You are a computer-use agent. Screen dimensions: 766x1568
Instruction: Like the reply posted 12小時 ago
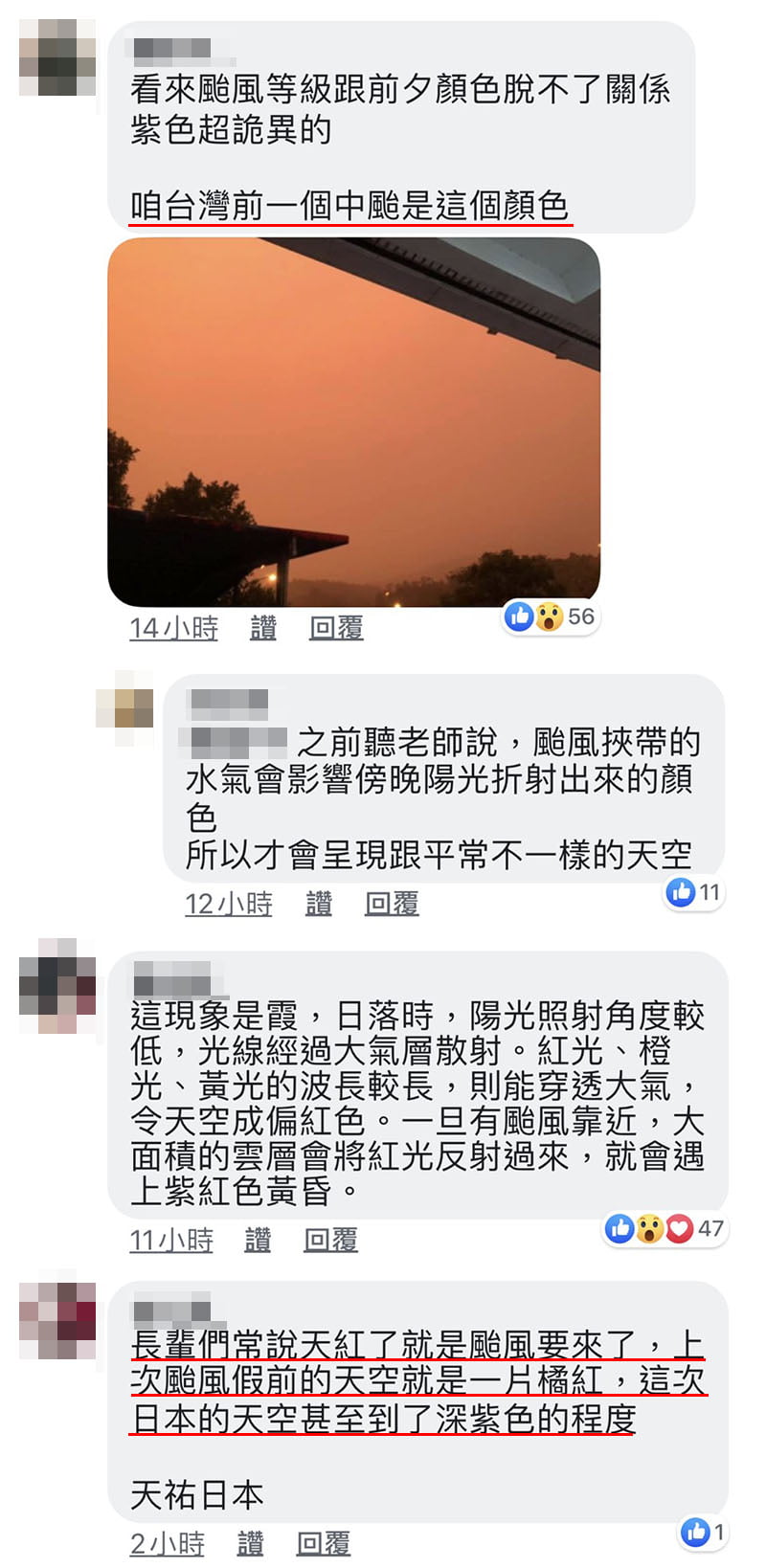(x=319, y=903)
